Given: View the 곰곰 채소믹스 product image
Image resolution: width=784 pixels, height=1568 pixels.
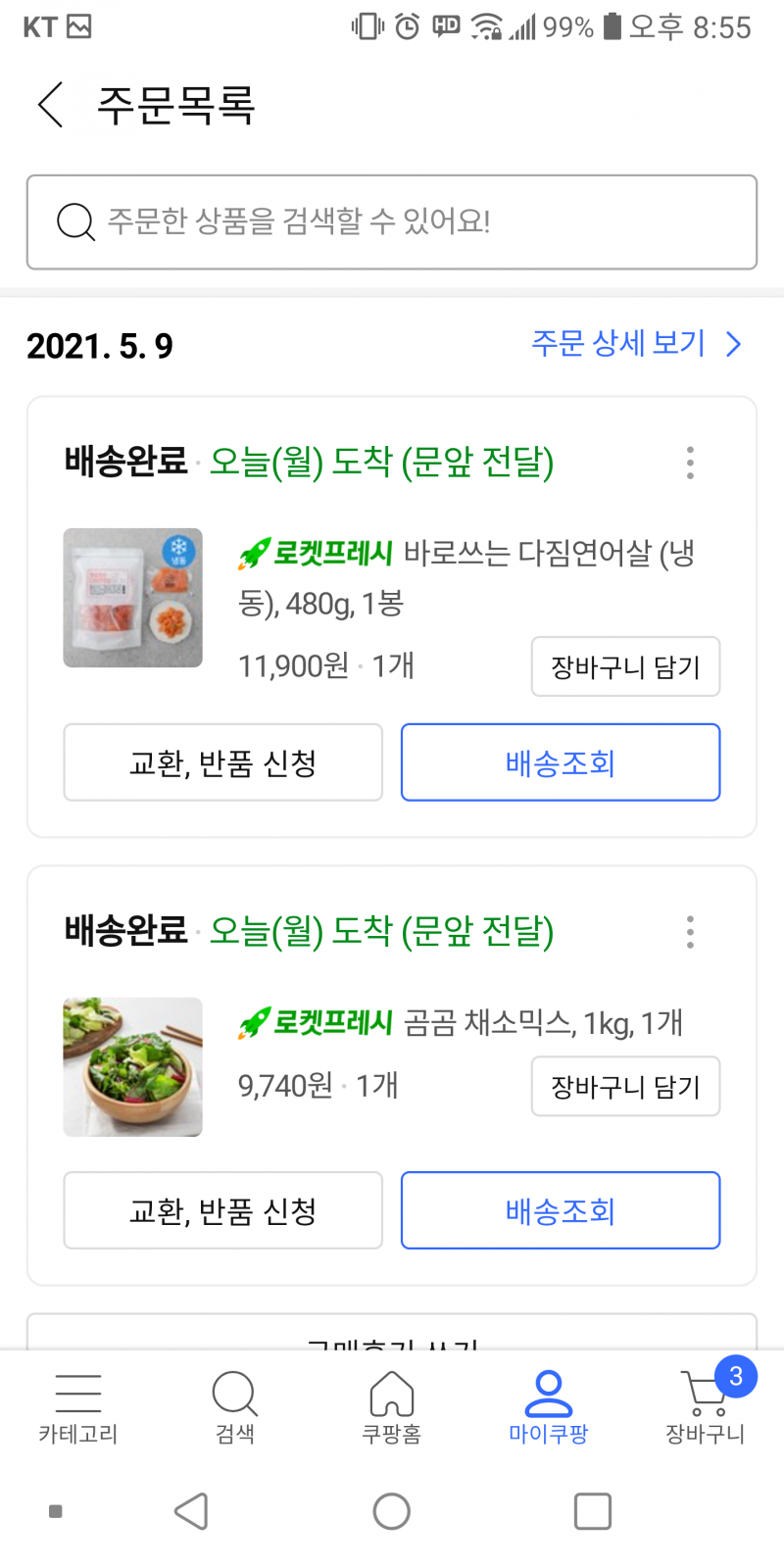Looking at the screenshot, I should (x=133, y=1067).
